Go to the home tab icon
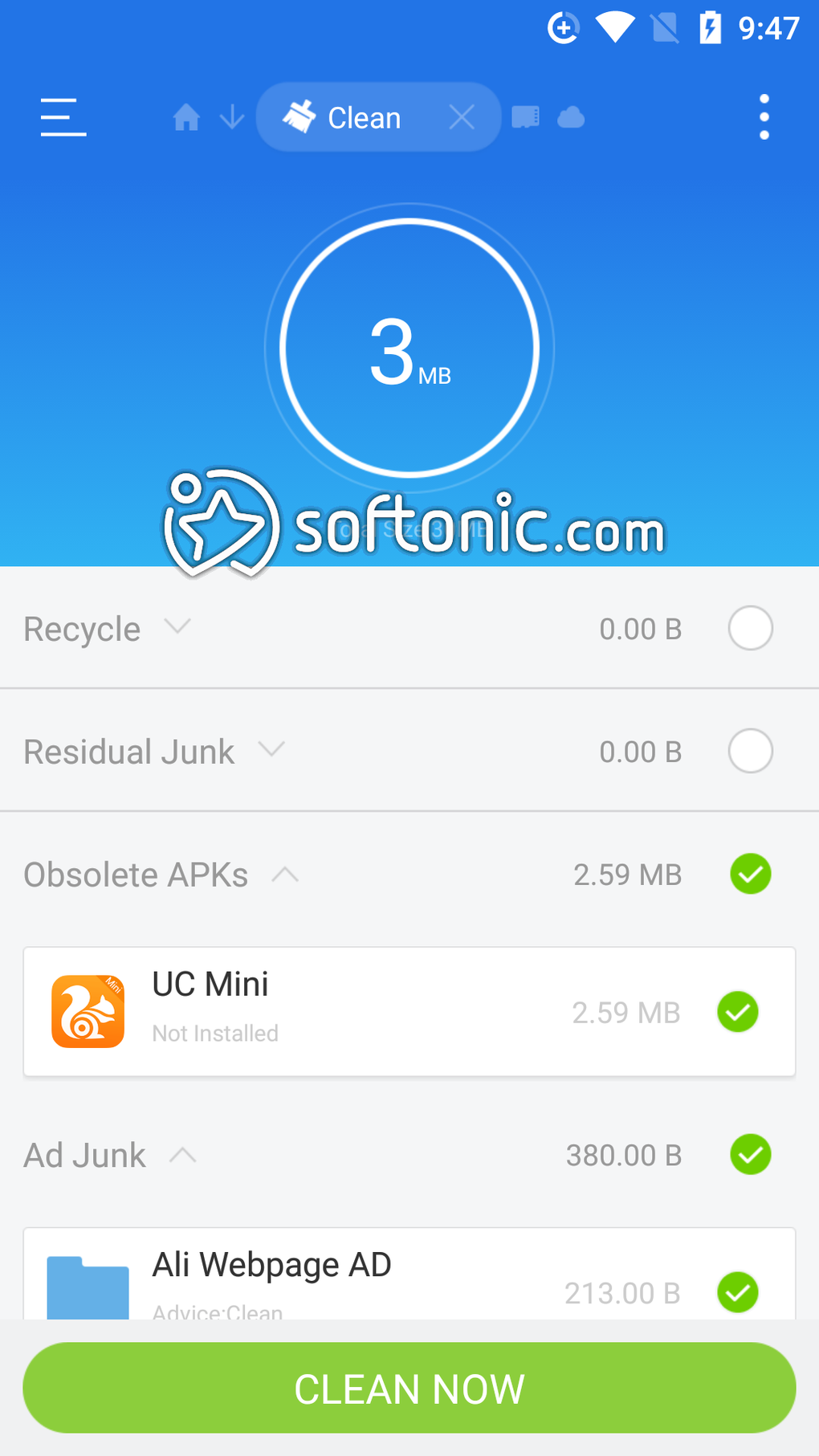The width and height of the screenshot is (819, 1456). click(186, 117)
